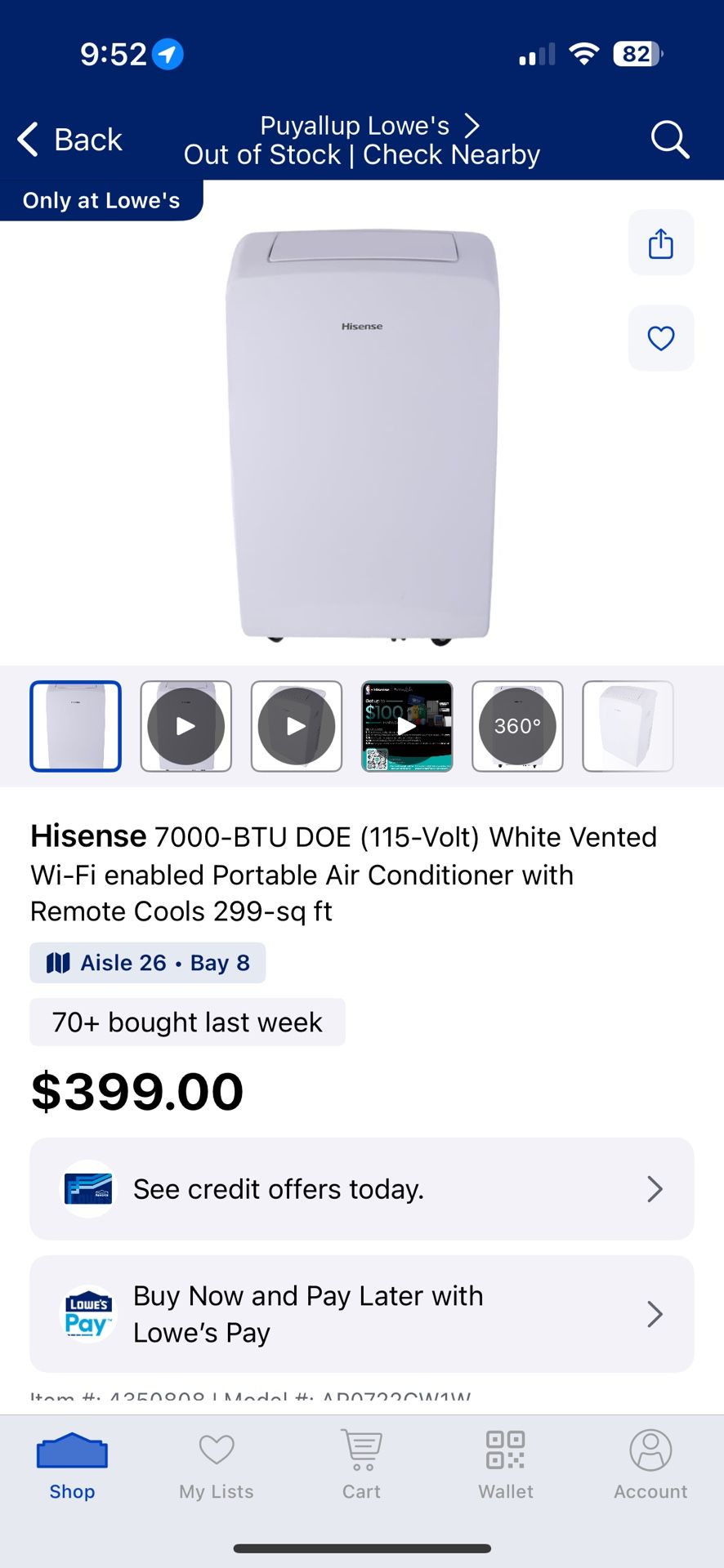Show the Aisle 26 Bay 8 map
Image resolution: width=724 pixels, height=1568 pixels.
[148, 963]
